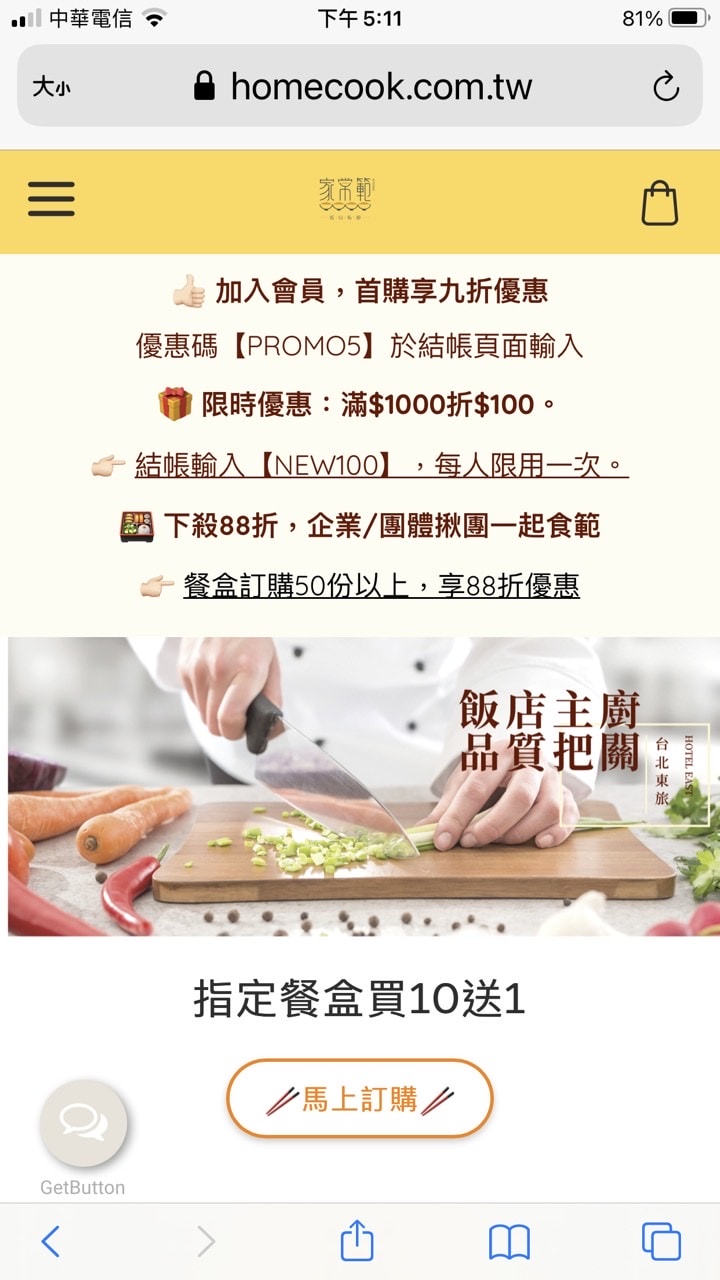The image size is (720, 1280).
Task: Show all open Safari tabs
Action: pos(661,1242)
